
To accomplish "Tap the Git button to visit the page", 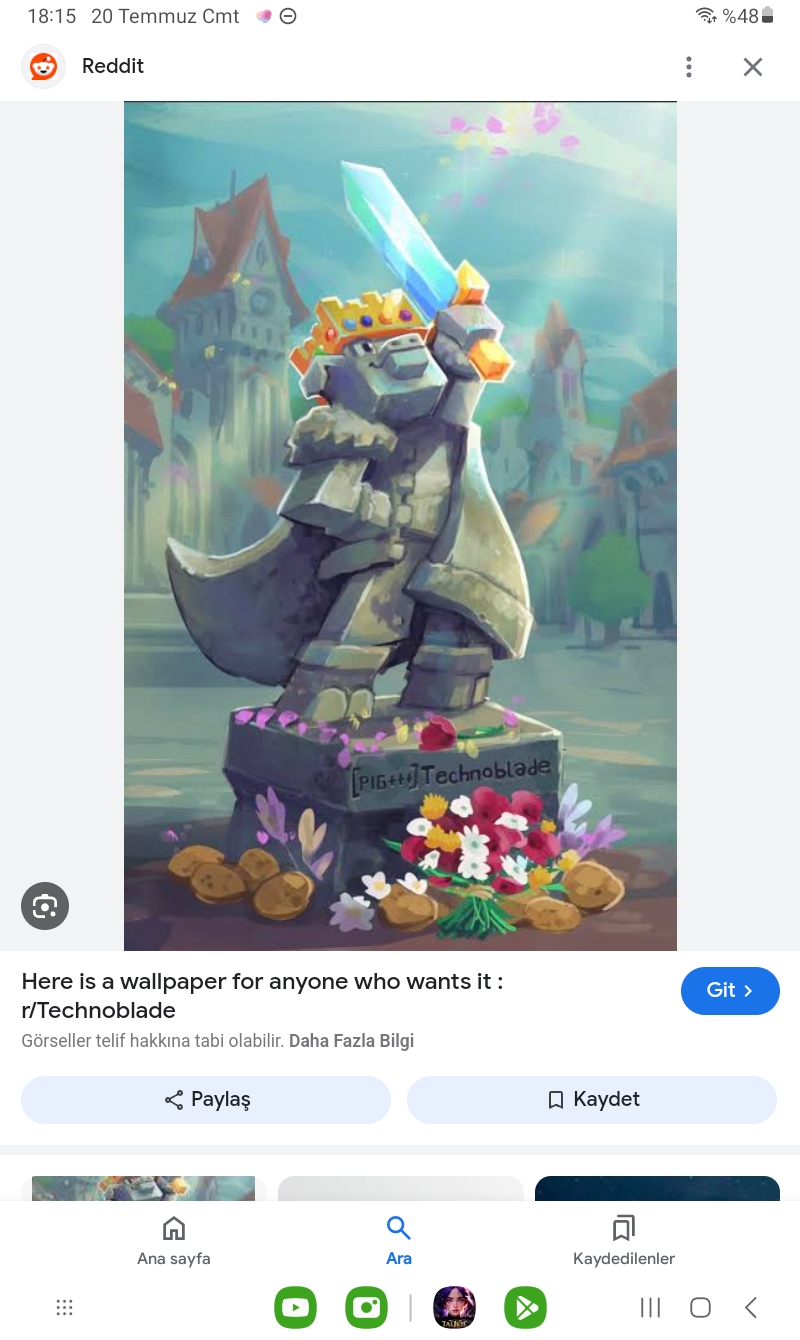I will [x=730, y=990].
